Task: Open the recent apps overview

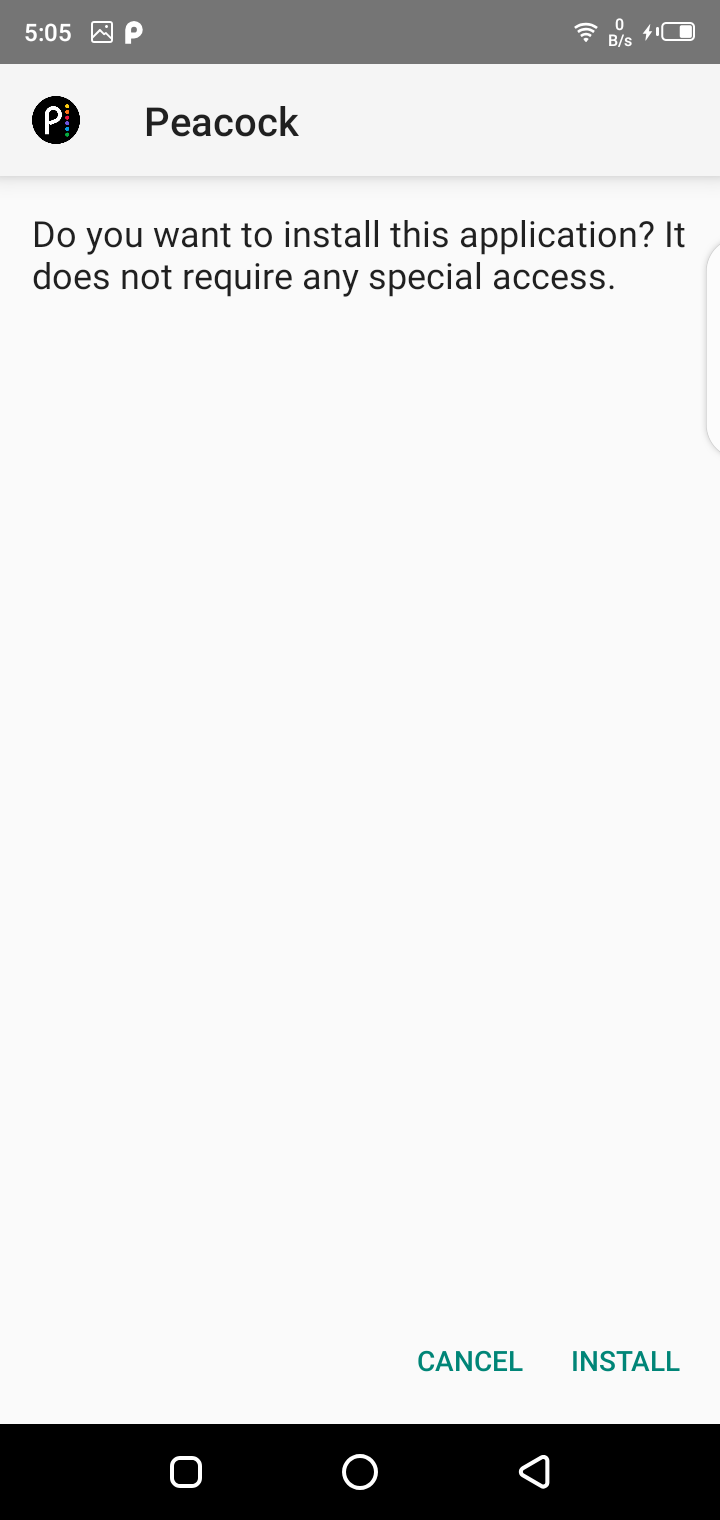Action: pyautogui.click(x=186, y=1471)
